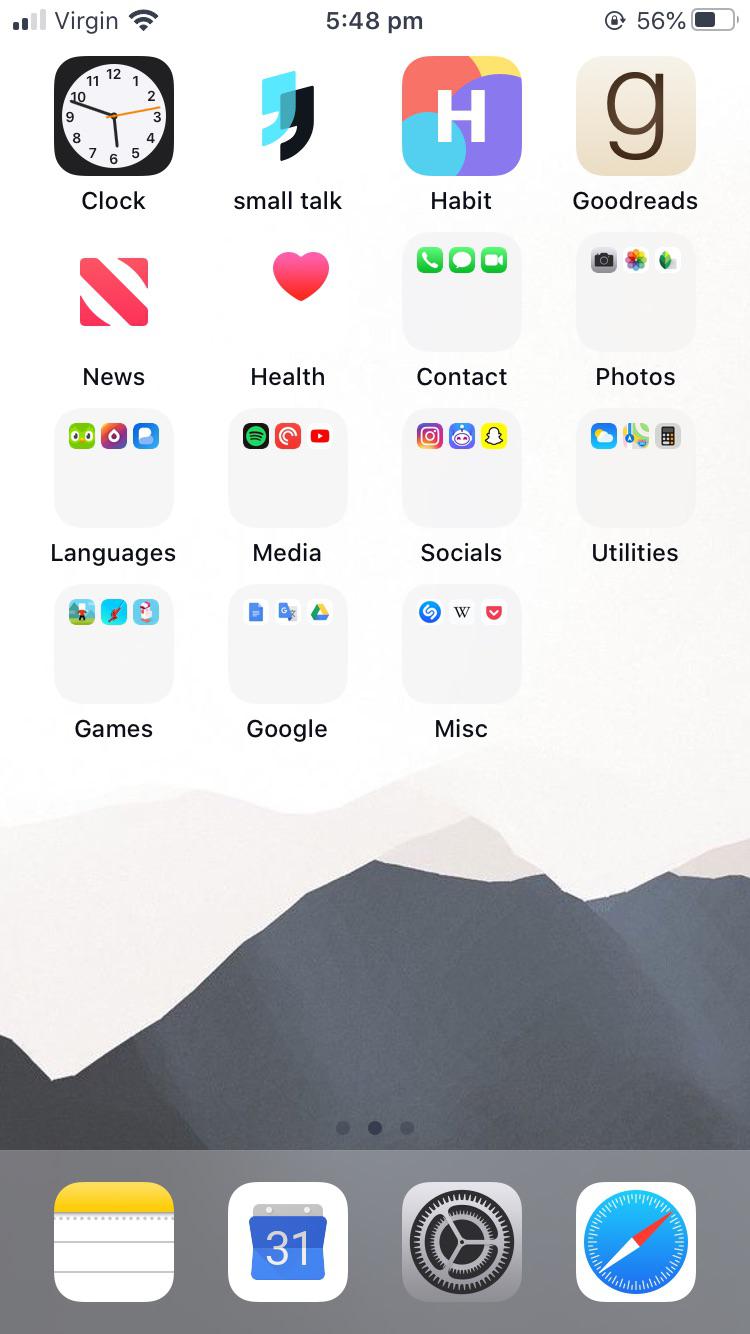Open the Contact folder
The height and width of the screenshot is (1334, 750).
point(461,291)
